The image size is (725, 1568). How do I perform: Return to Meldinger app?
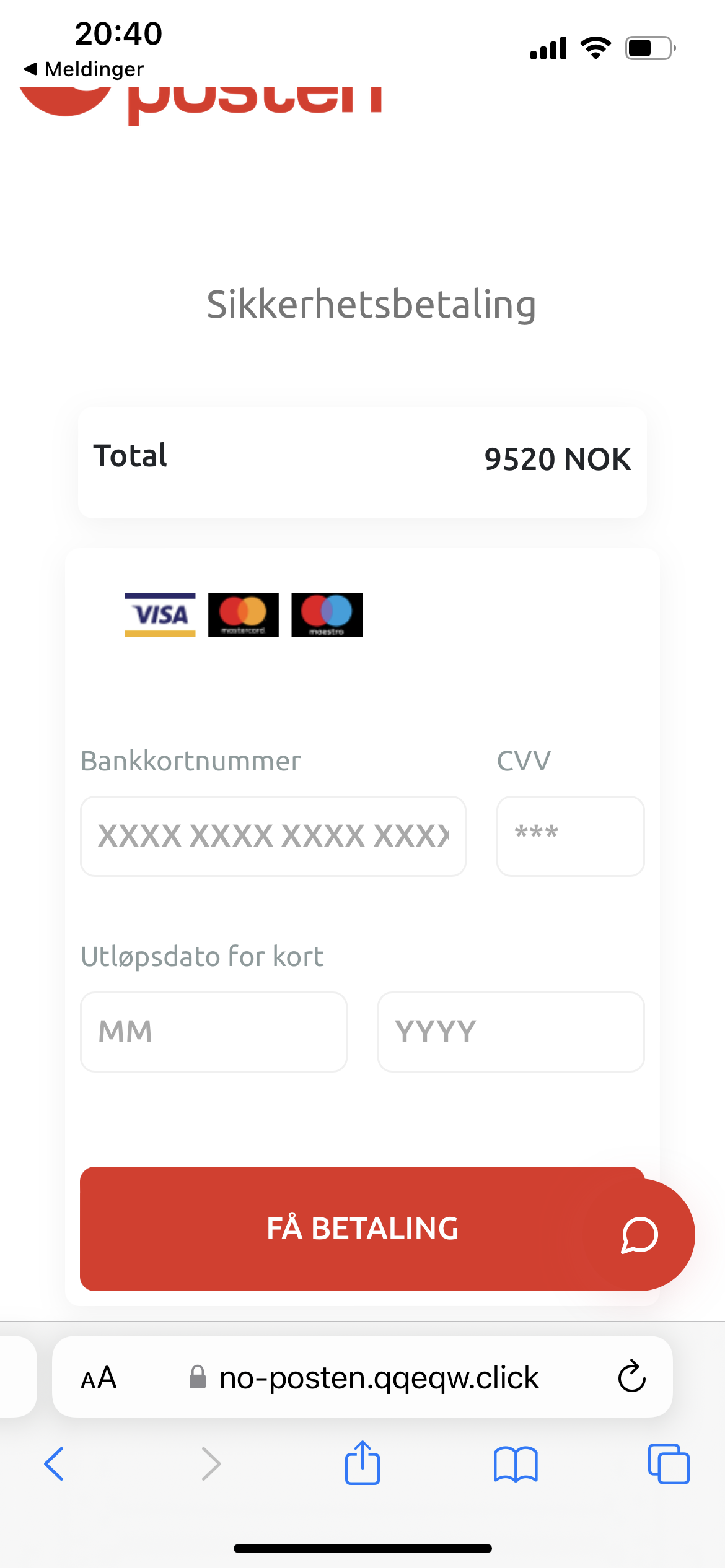(x=84, y=69)
